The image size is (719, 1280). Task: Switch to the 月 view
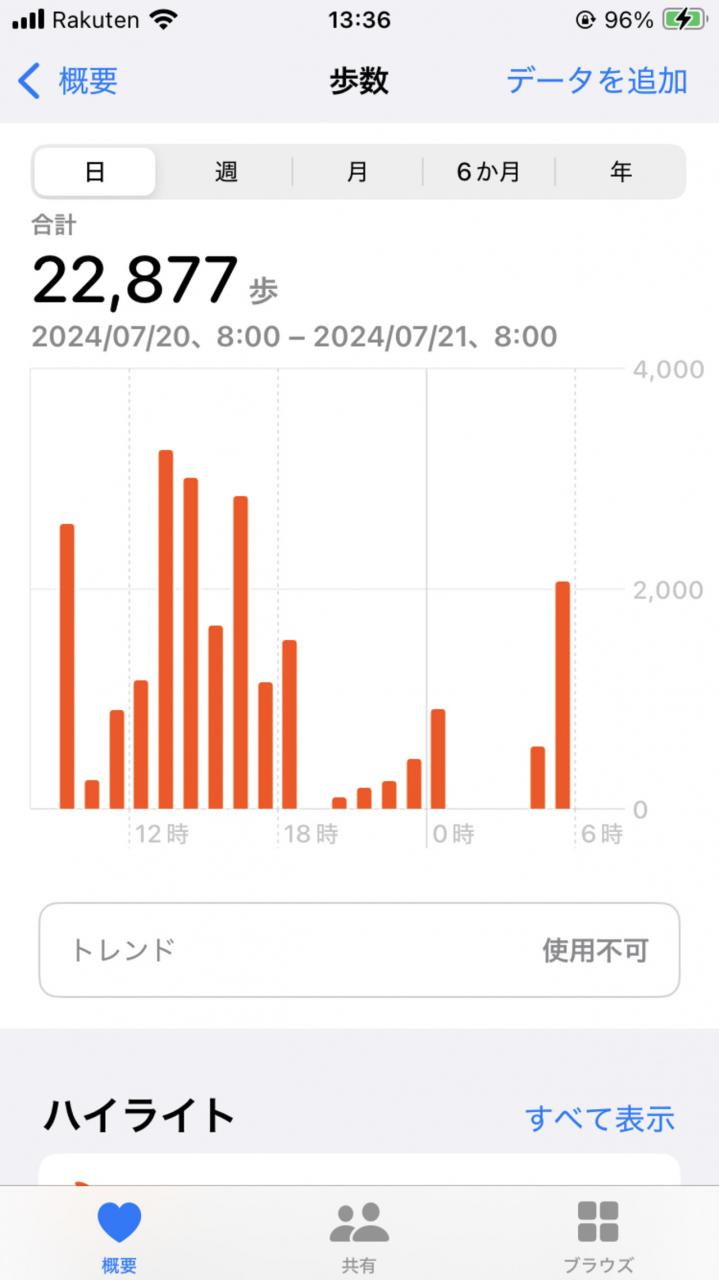click(358, 172)
